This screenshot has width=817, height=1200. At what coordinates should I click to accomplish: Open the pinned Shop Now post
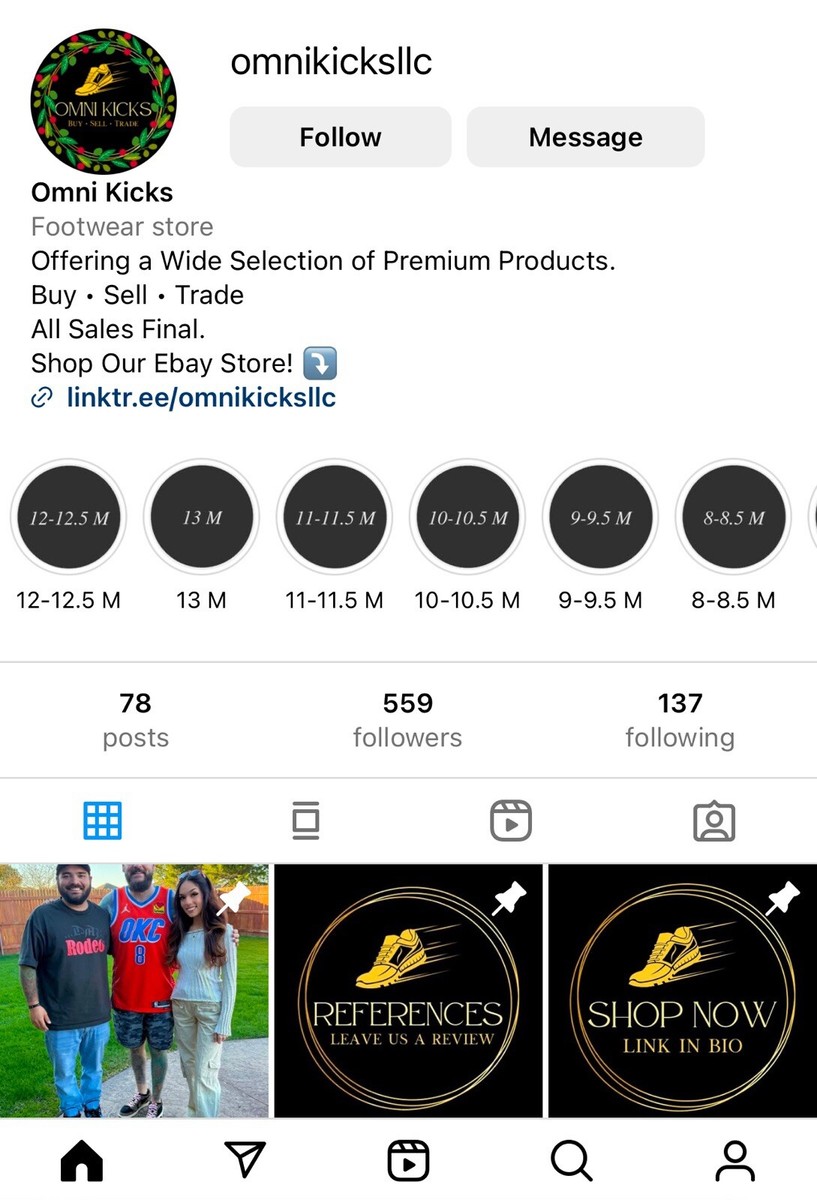682,990
